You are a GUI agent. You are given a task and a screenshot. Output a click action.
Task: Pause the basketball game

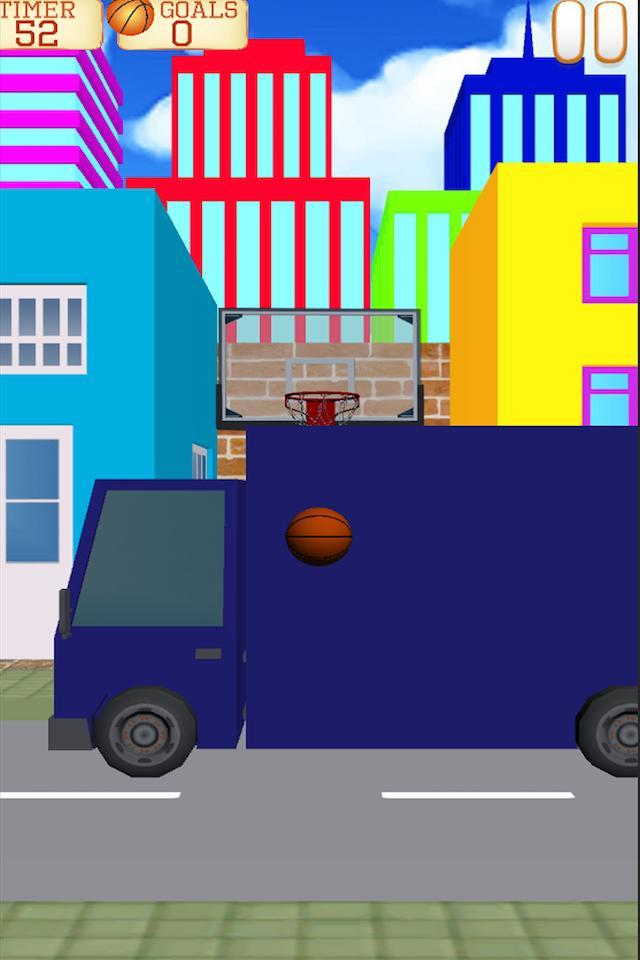590,31
